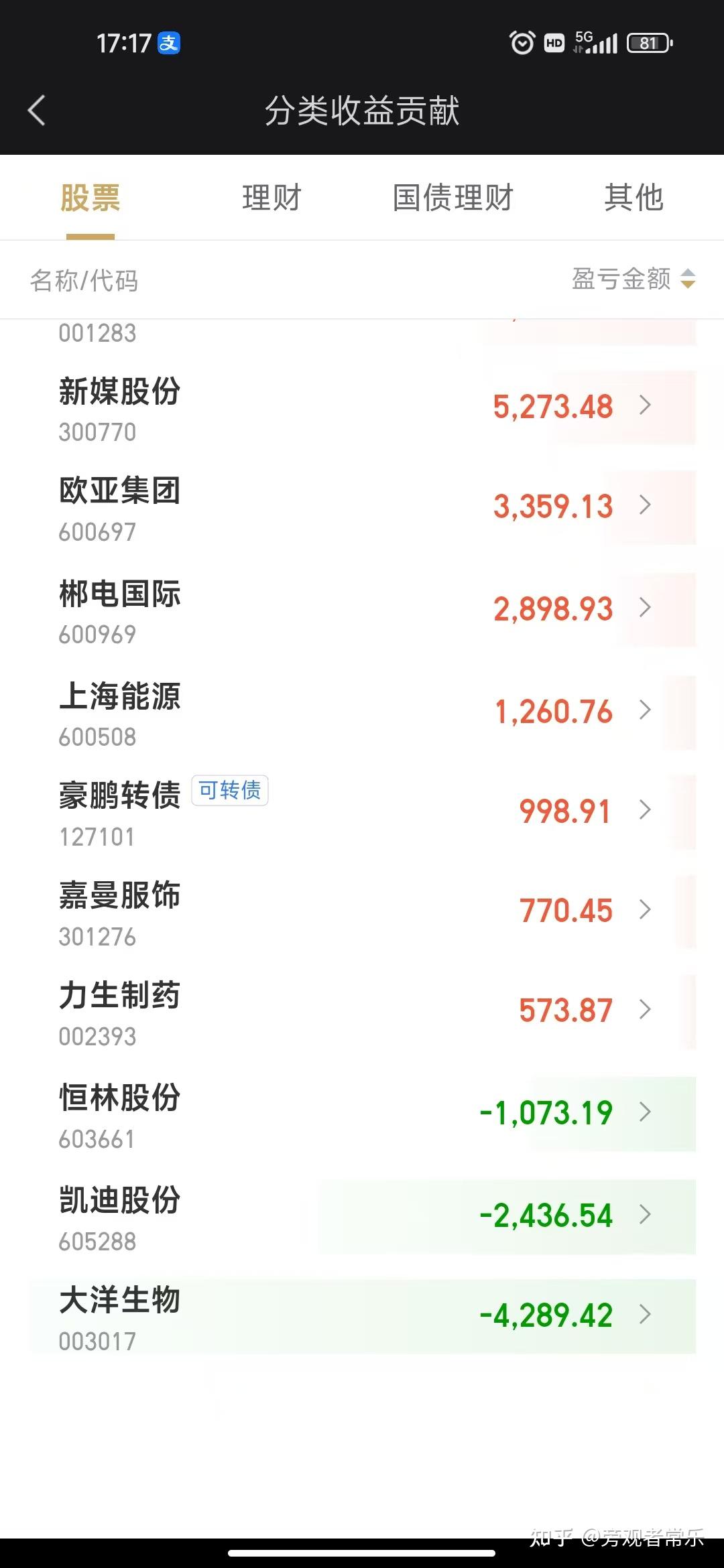View 凯迪股份 605288 loss details

click(x=362, y=1218)
